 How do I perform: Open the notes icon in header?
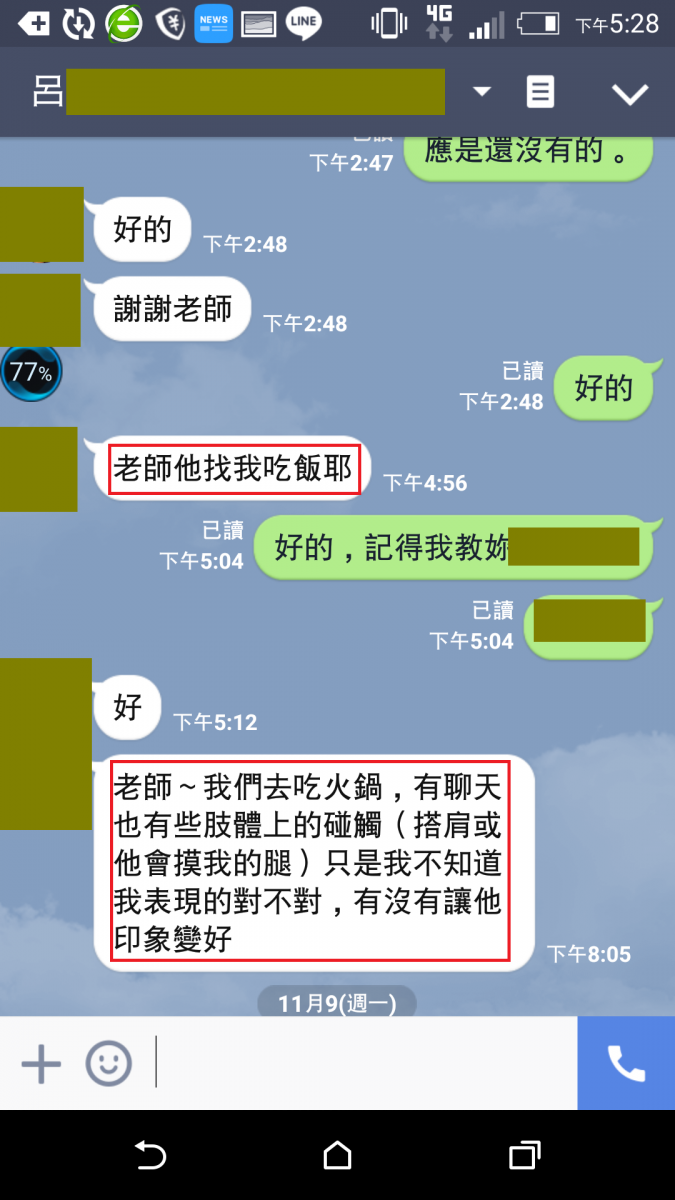(x=540, y=93)
